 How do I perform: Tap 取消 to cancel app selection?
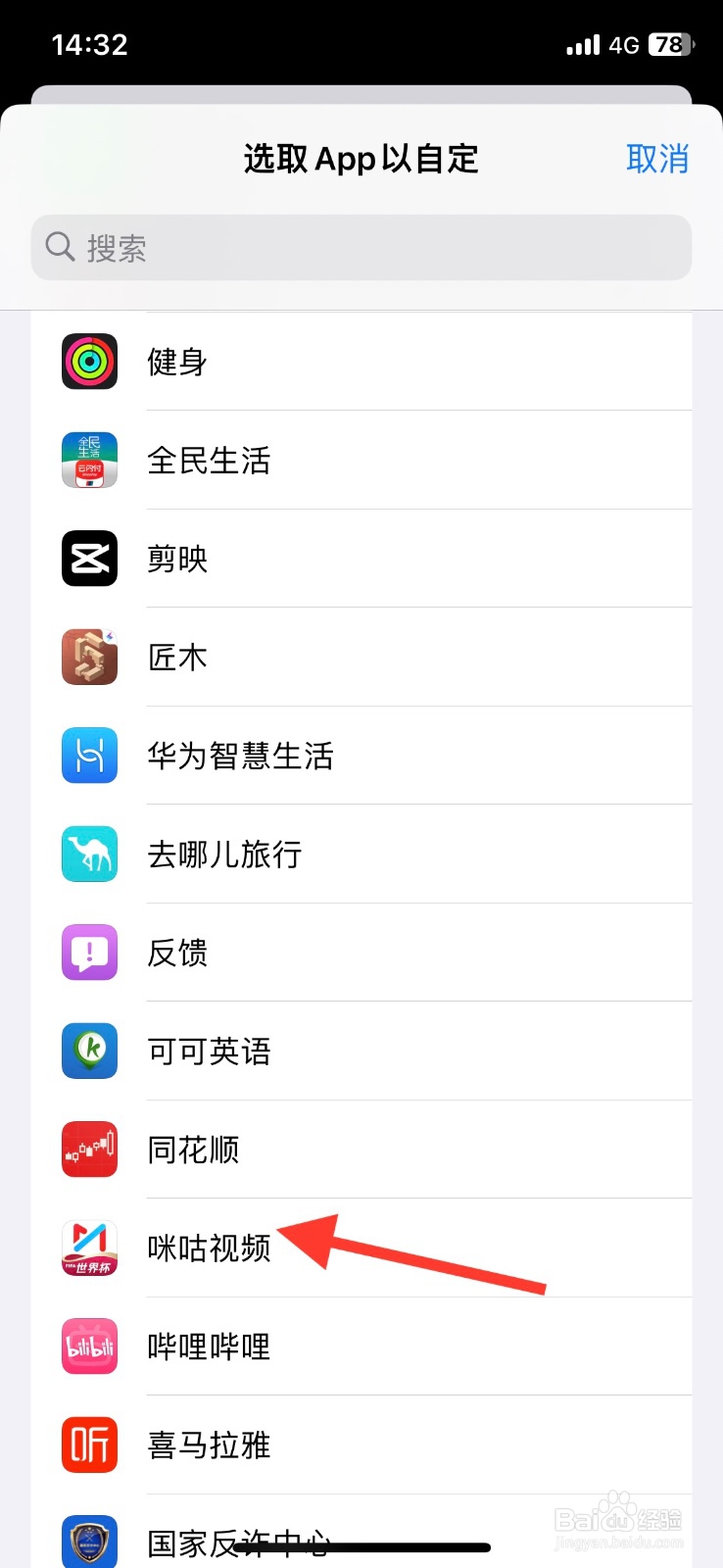click(x=656, y=159)
